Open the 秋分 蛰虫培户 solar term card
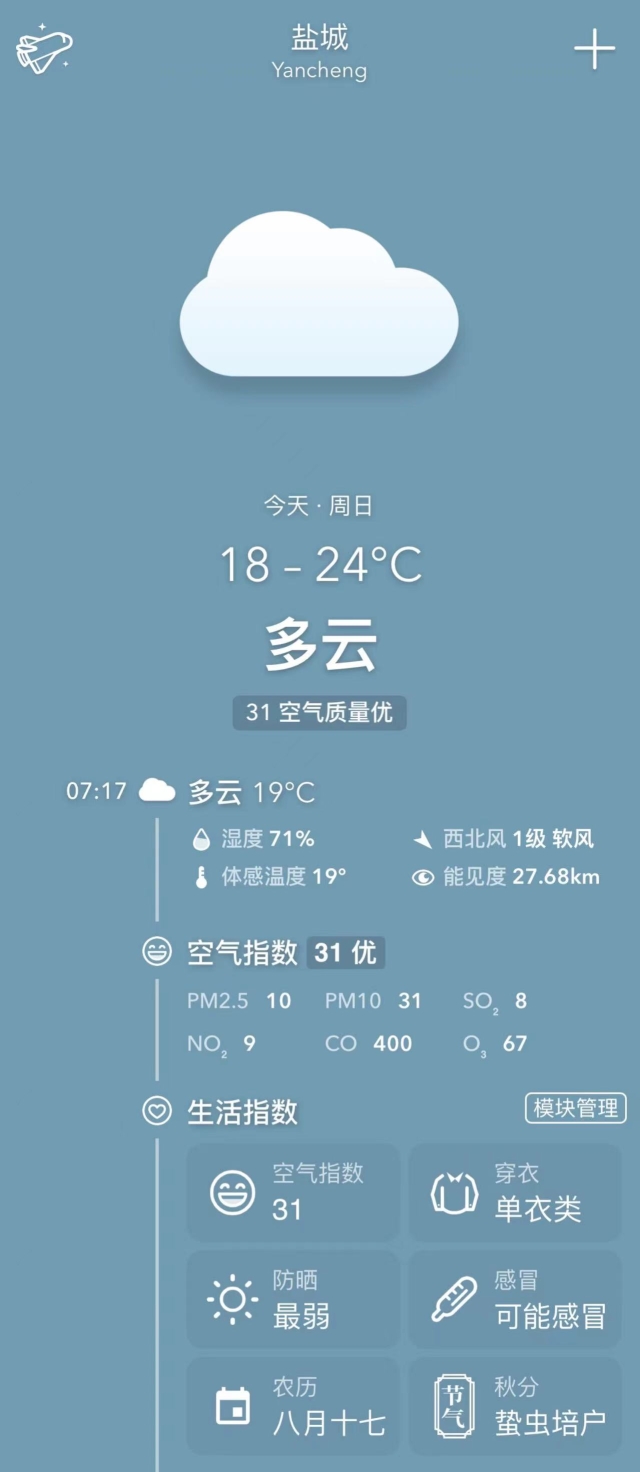Image resolution: width=640 pixels, height=1472 pixels. click(515, 1405)
